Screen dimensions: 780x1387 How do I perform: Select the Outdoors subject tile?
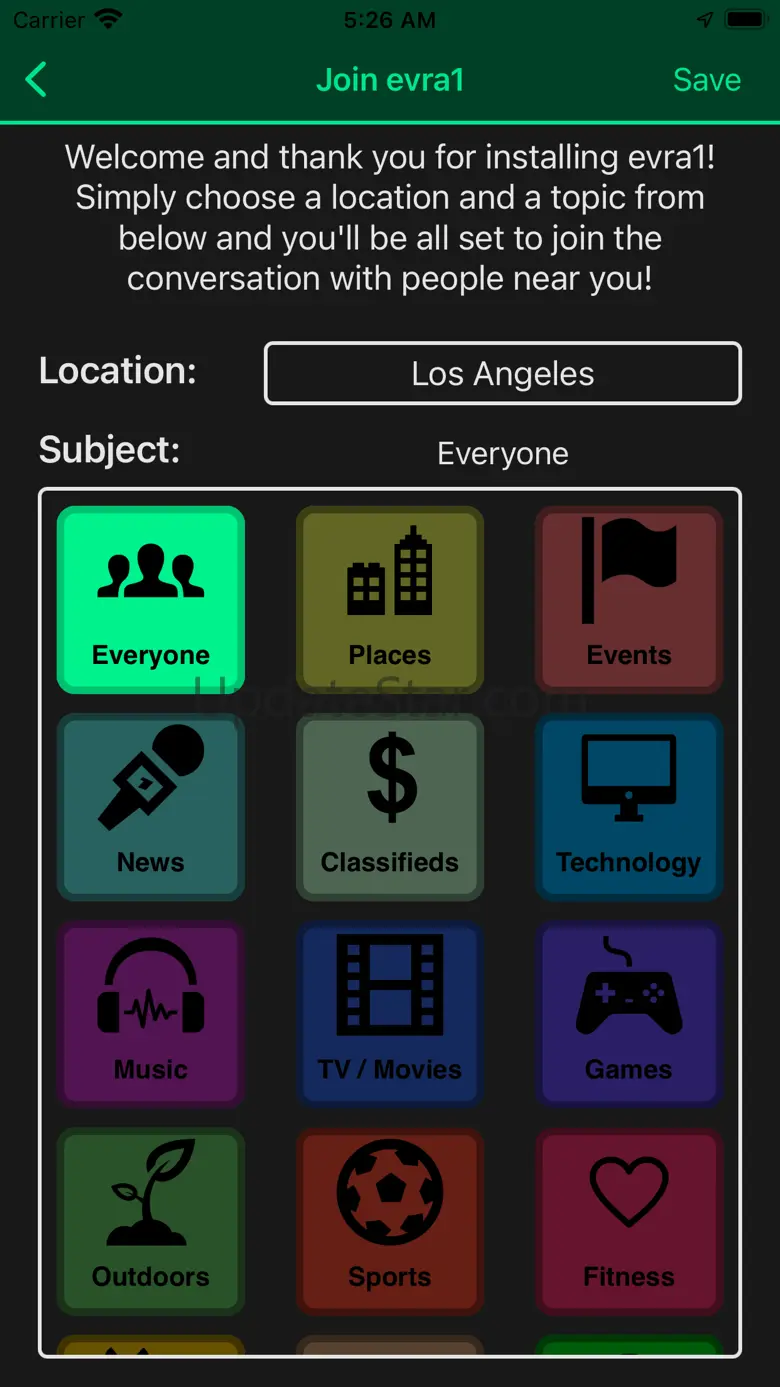coord(151,1221)
